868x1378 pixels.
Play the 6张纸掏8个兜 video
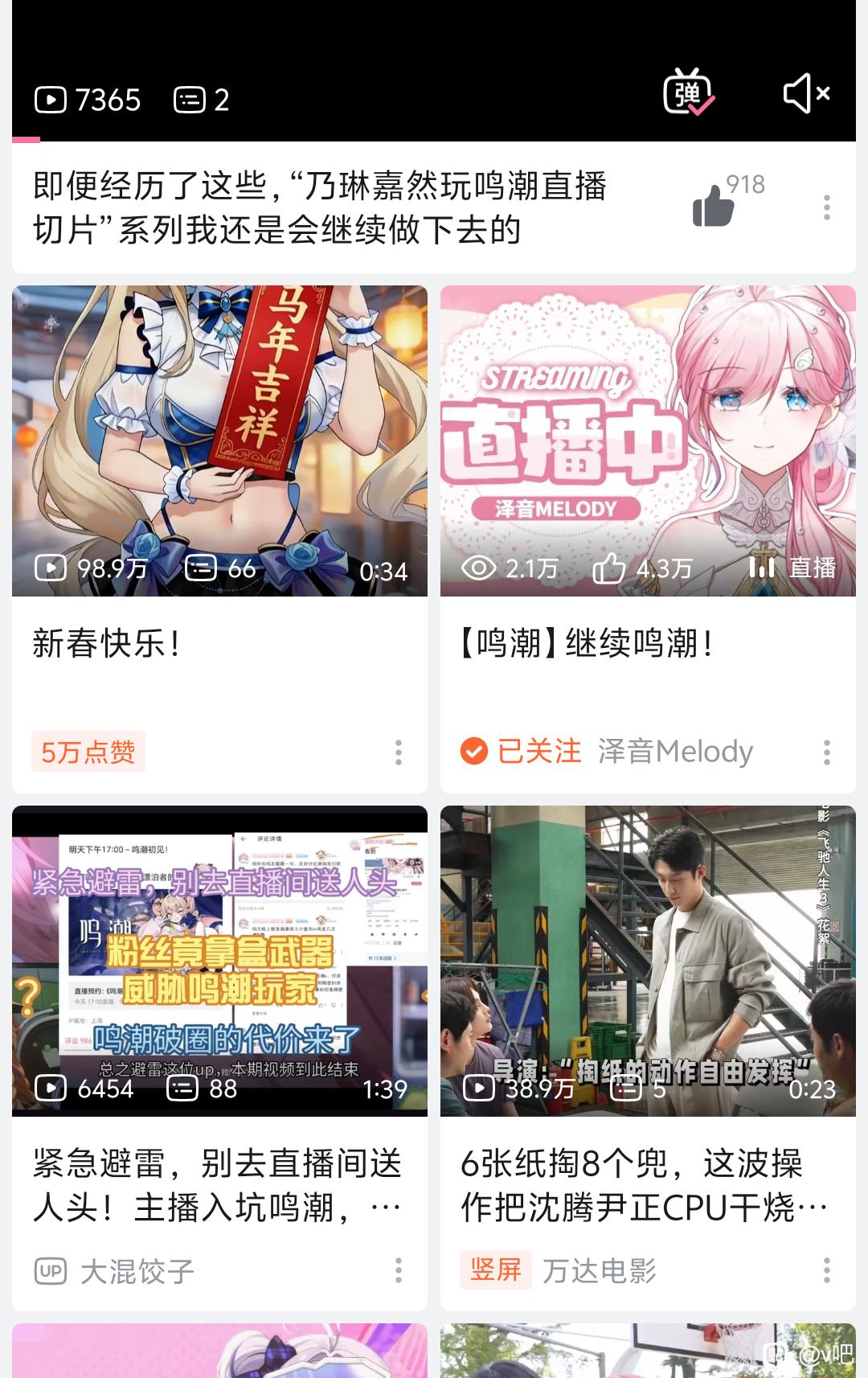(648, 961)
